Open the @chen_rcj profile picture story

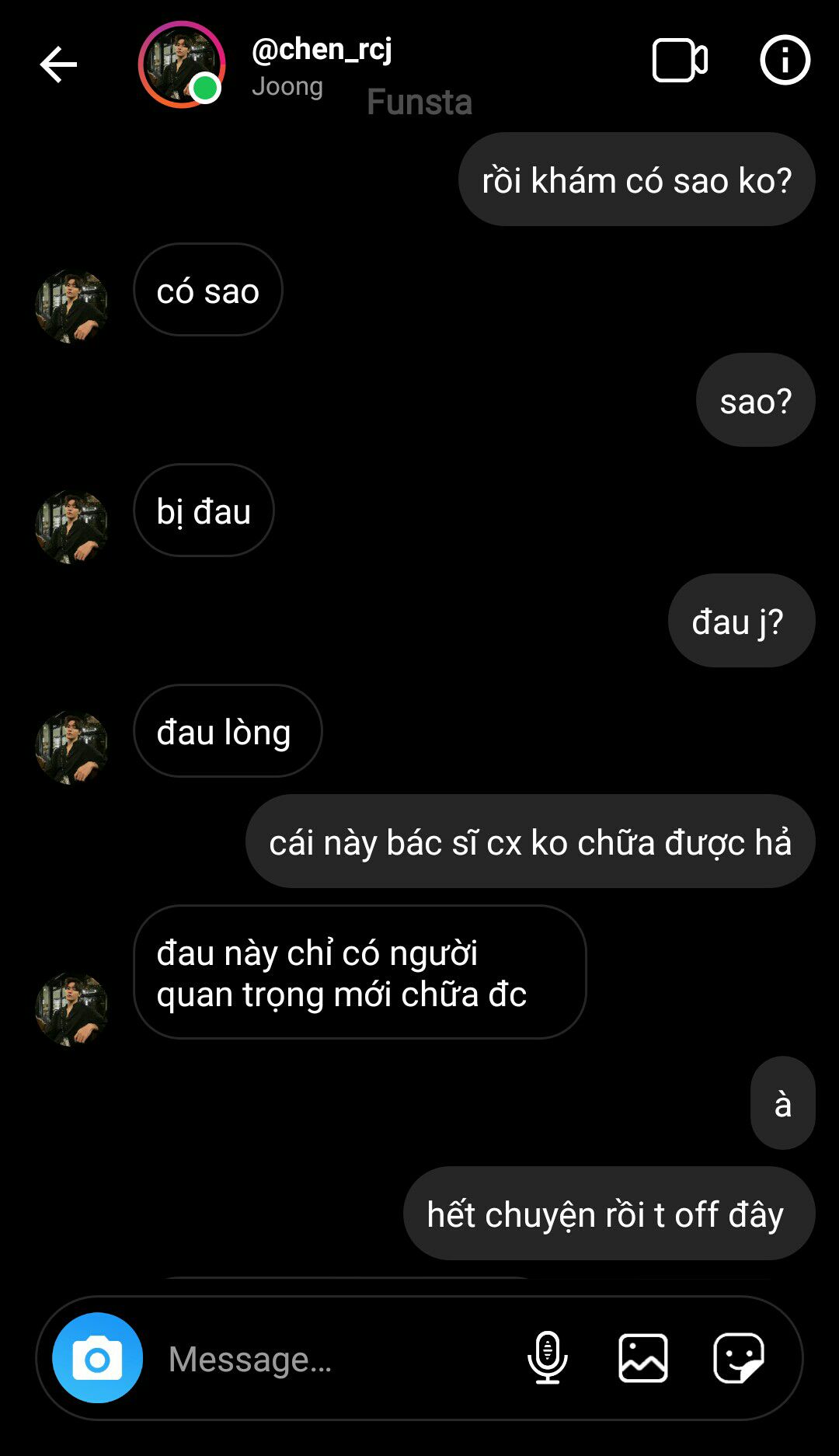(x=182, y=64)
